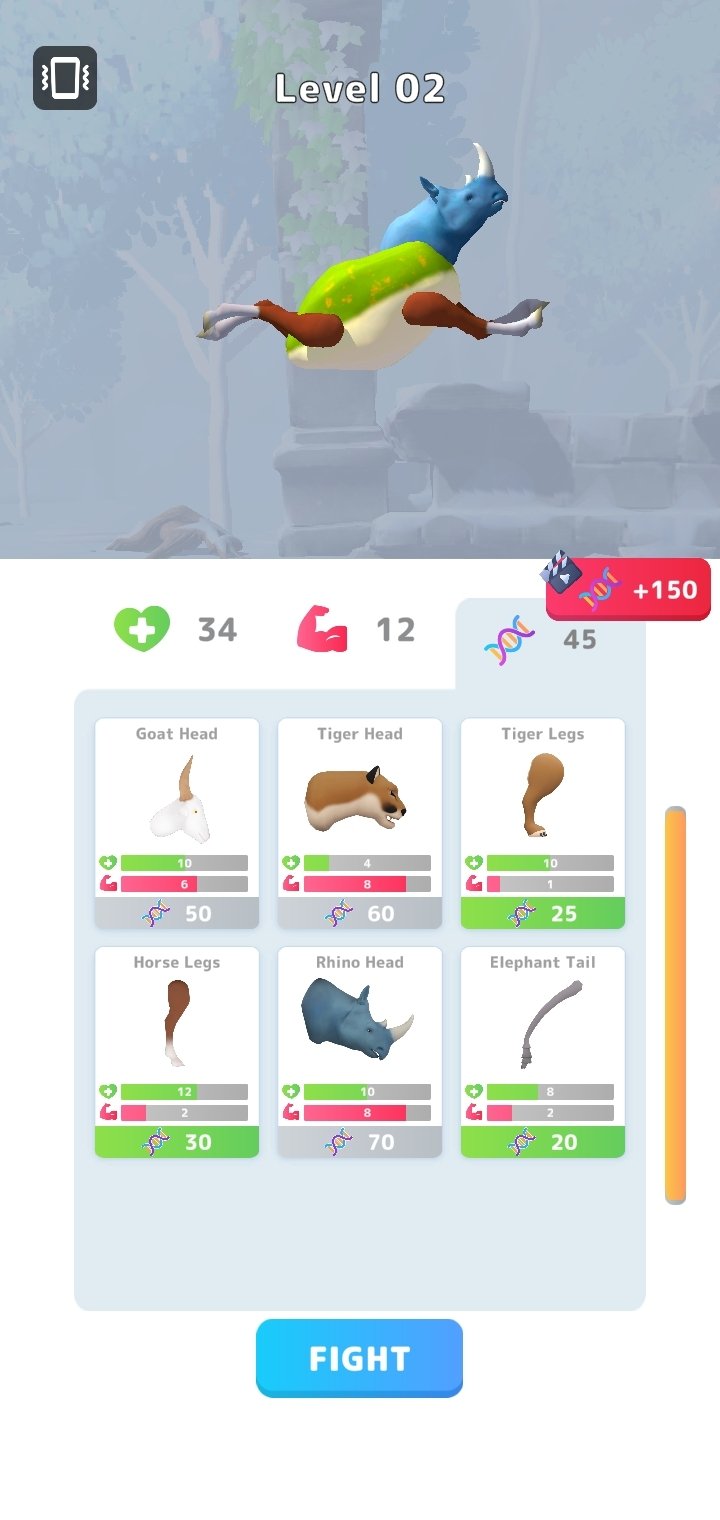Buy the Goat Head card
Viewport: 720px width, 1520px height.
pos(177,824)
